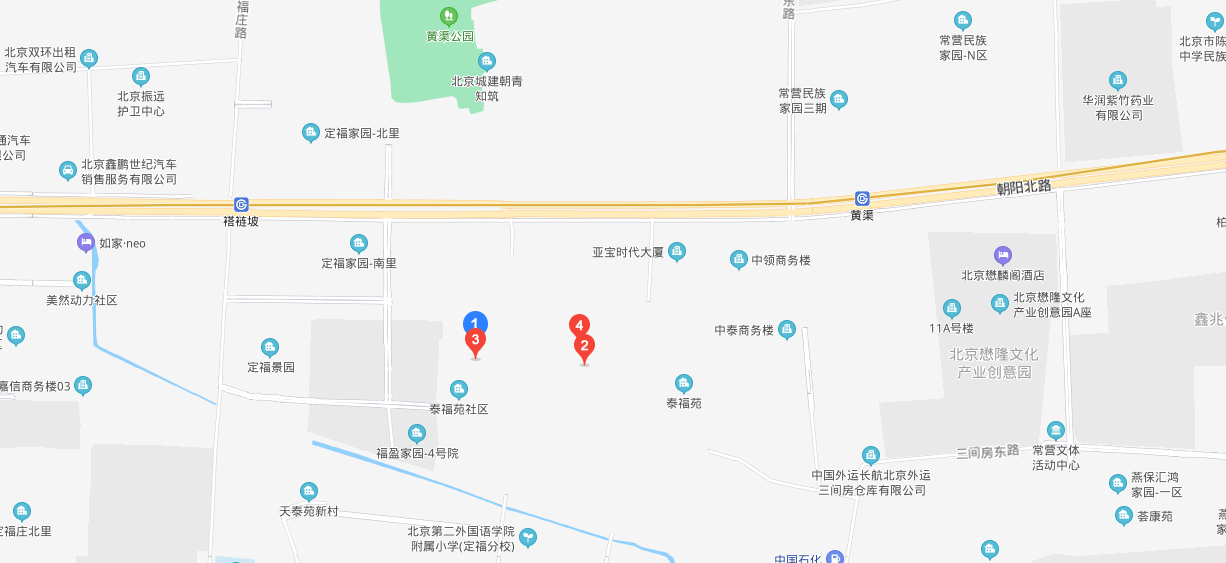This screenshot has width=1226, height=563.
Task: Open the 泰福苑社区 place icon
Action: pyautogui.click(x=459, y=389)
